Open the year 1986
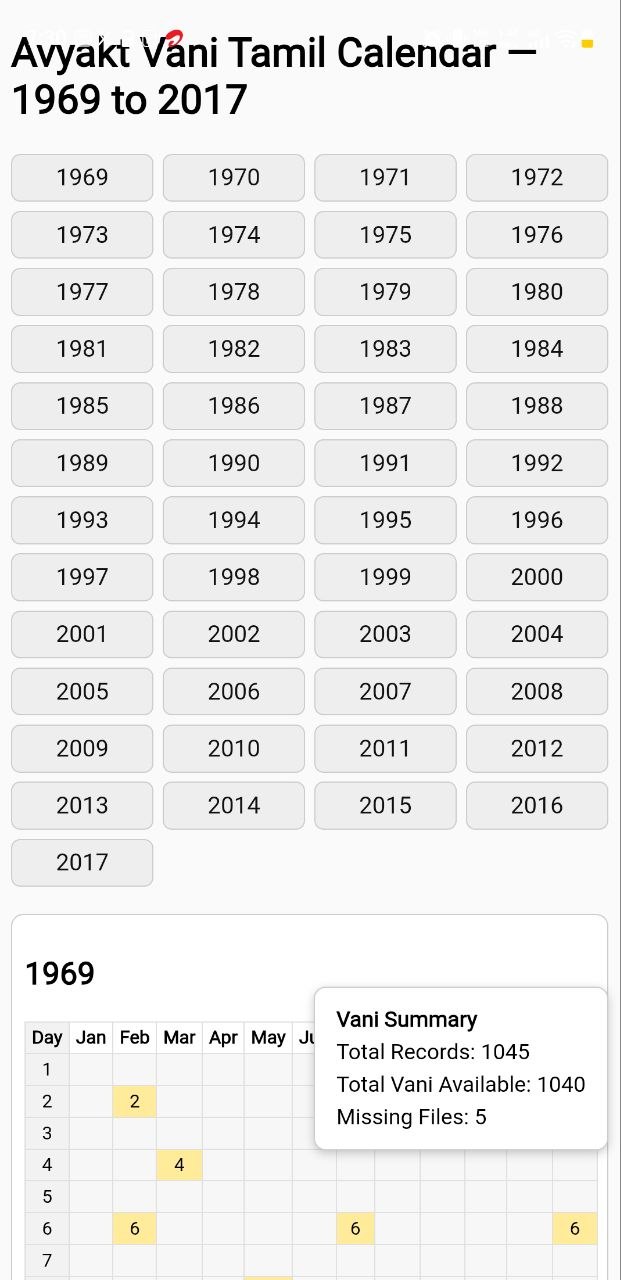Viewport: 621px width, 1280px height. (234, 406)
